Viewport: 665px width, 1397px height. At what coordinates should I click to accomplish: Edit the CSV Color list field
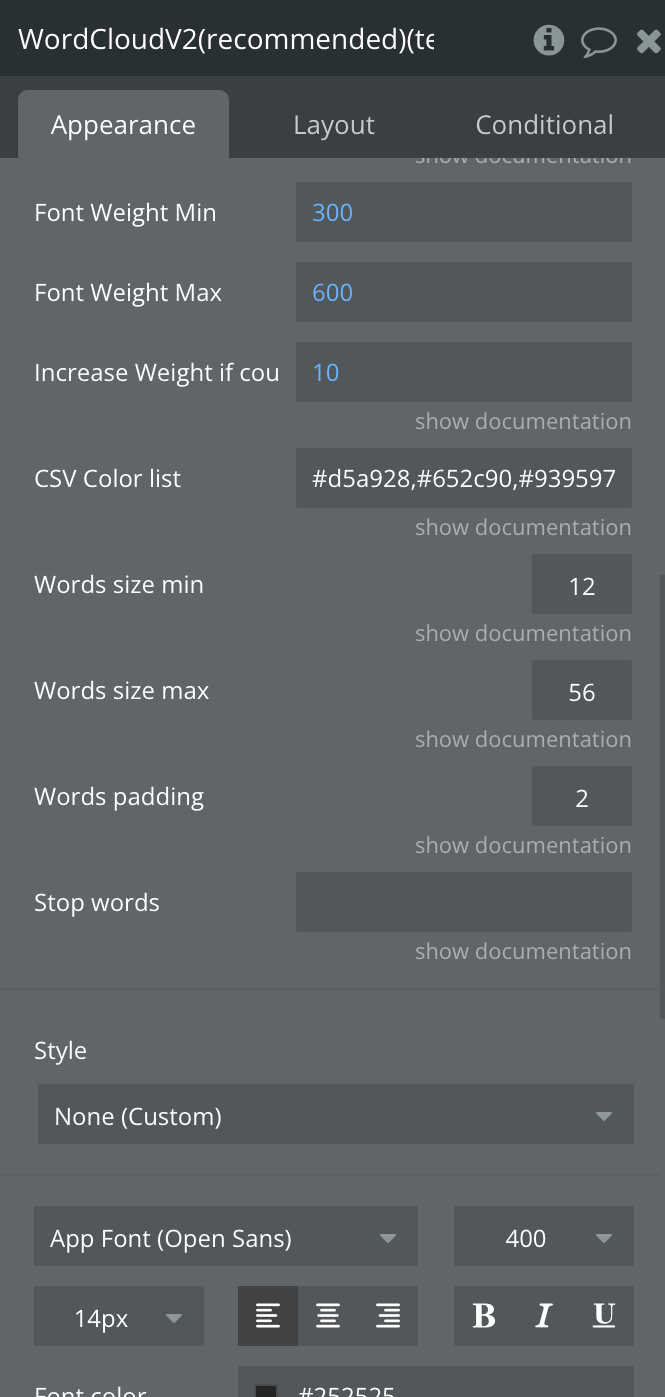463,478
